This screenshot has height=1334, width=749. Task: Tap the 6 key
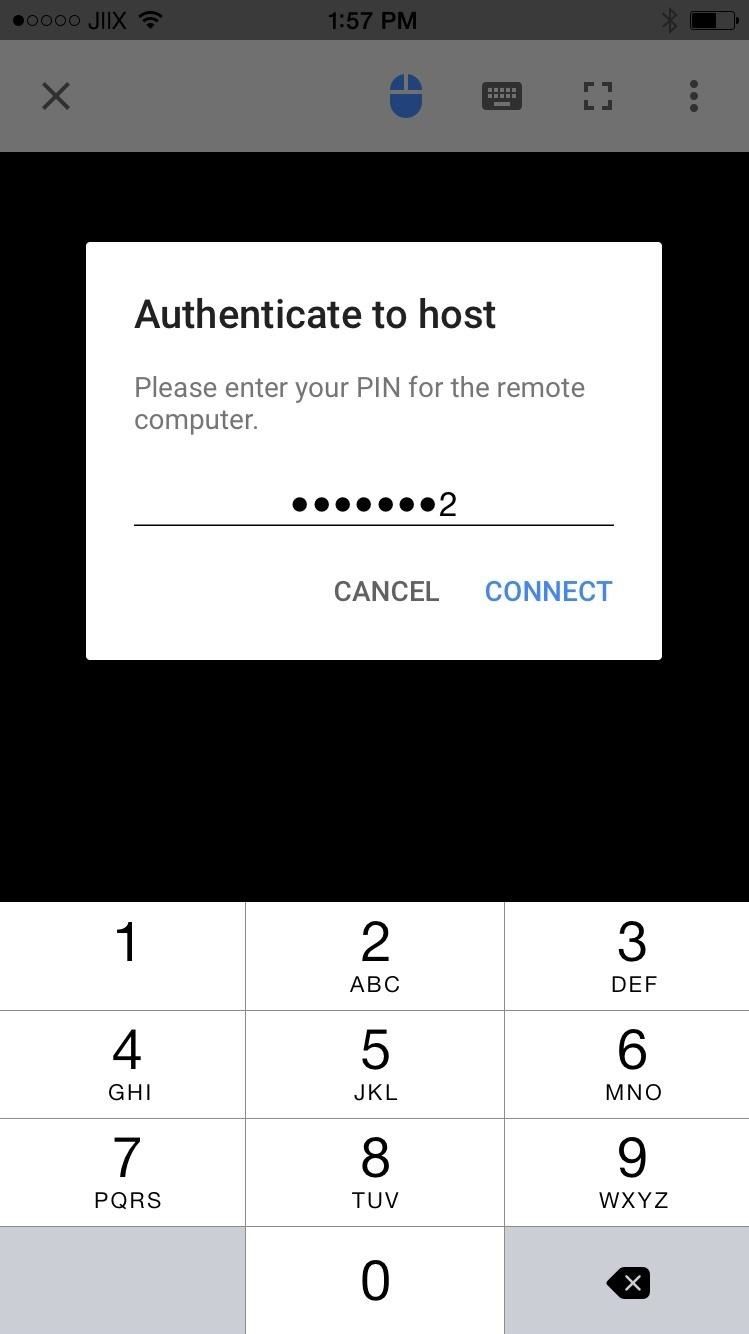tap(628, 1064)
